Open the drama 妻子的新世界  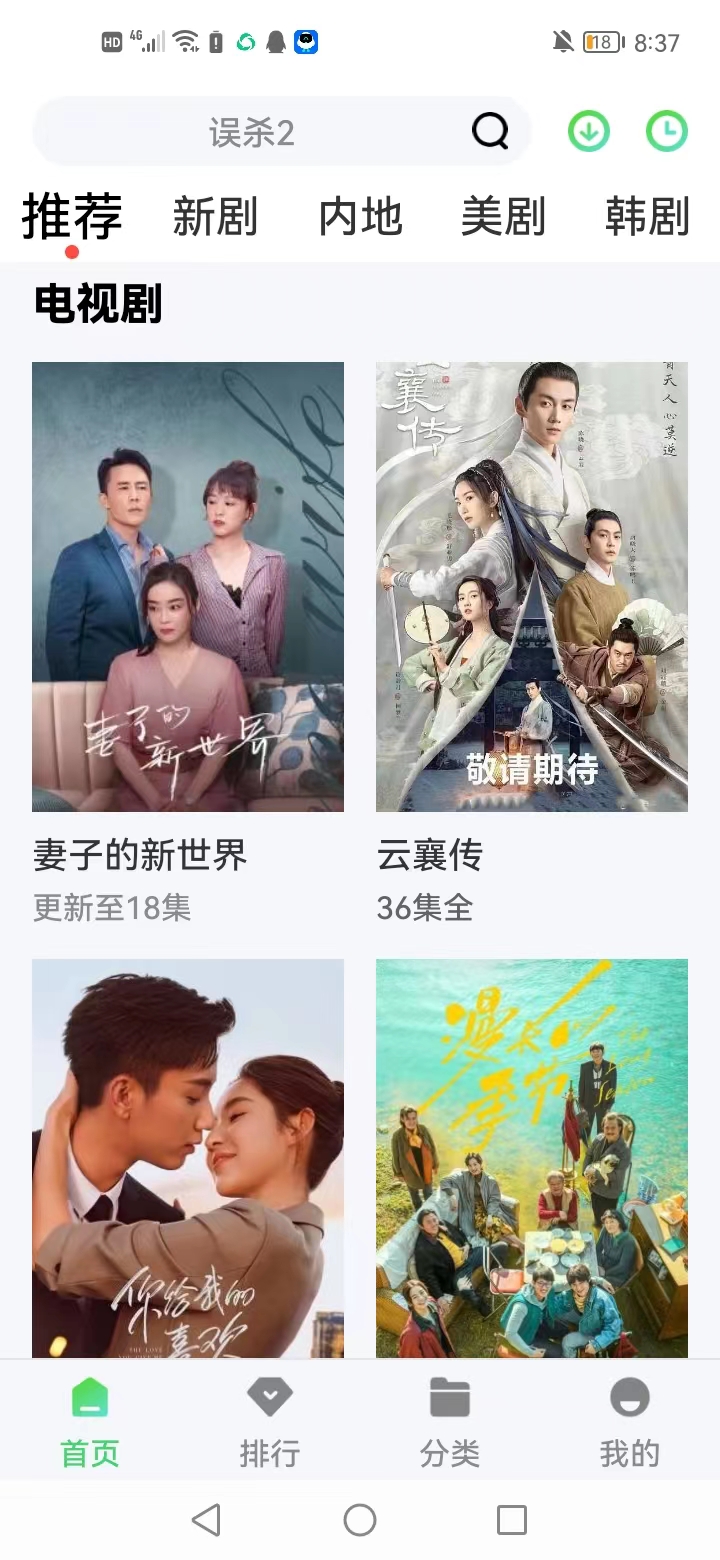pos(188,587)
